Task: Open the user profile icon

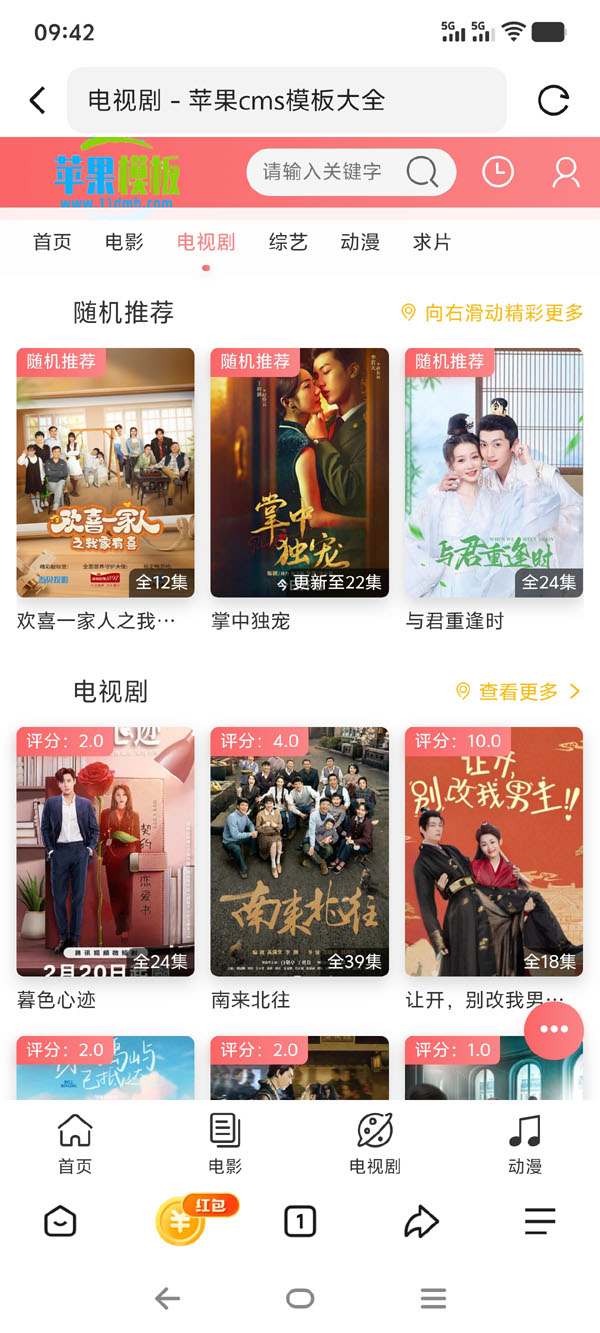Action: [x=566, y=172]
